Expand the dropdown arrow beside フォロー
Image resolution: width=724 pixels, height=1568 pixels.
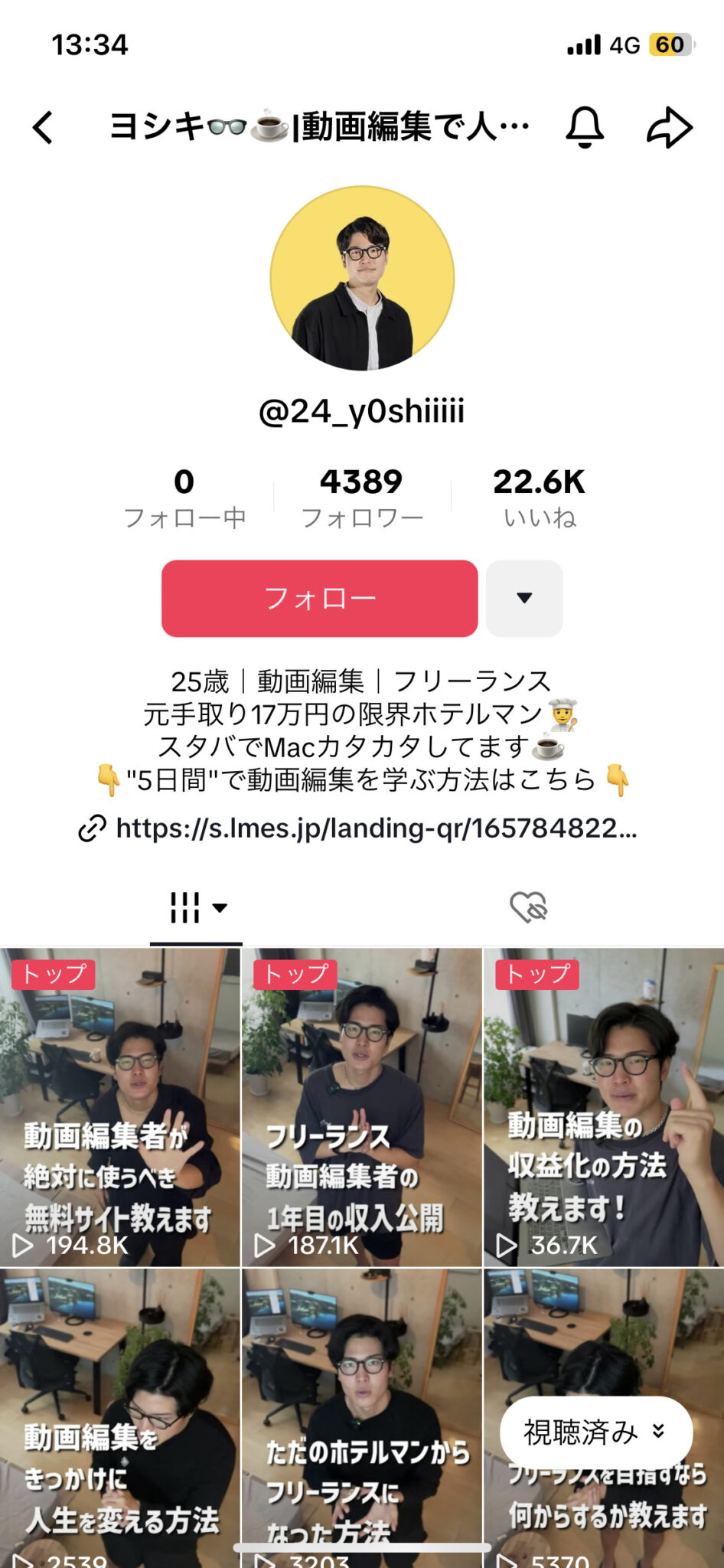tap(524, 598)
